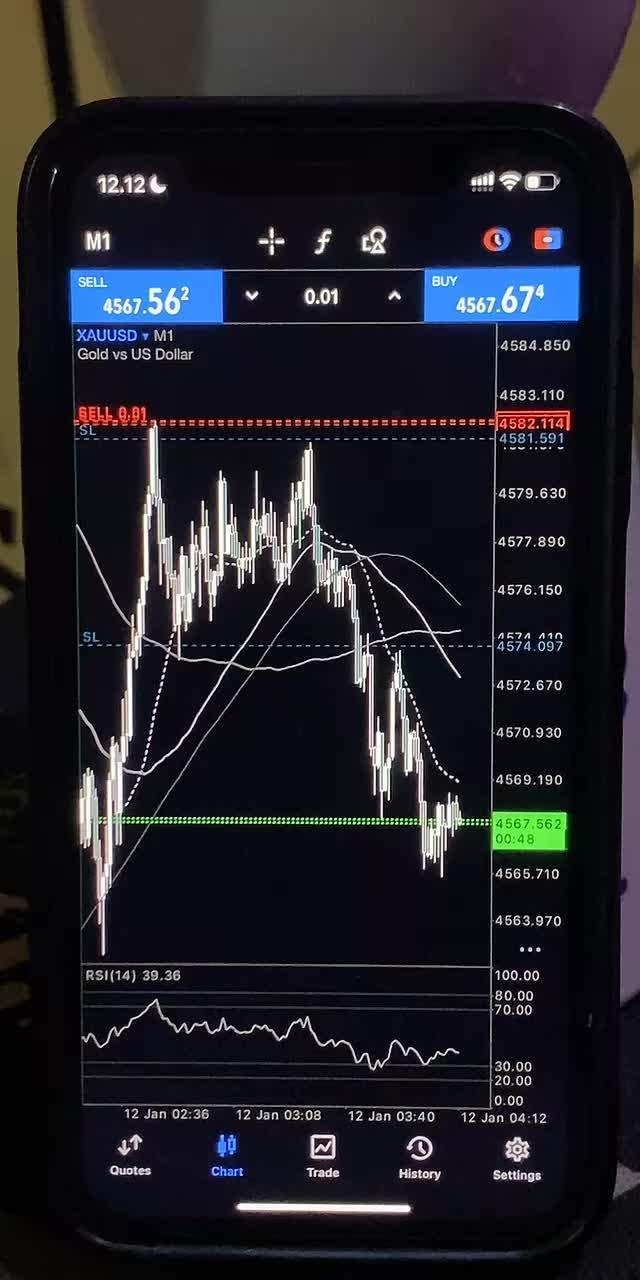Open the History tab
The height and width of the screenshot is (1280, 640).
point(419,1157)
